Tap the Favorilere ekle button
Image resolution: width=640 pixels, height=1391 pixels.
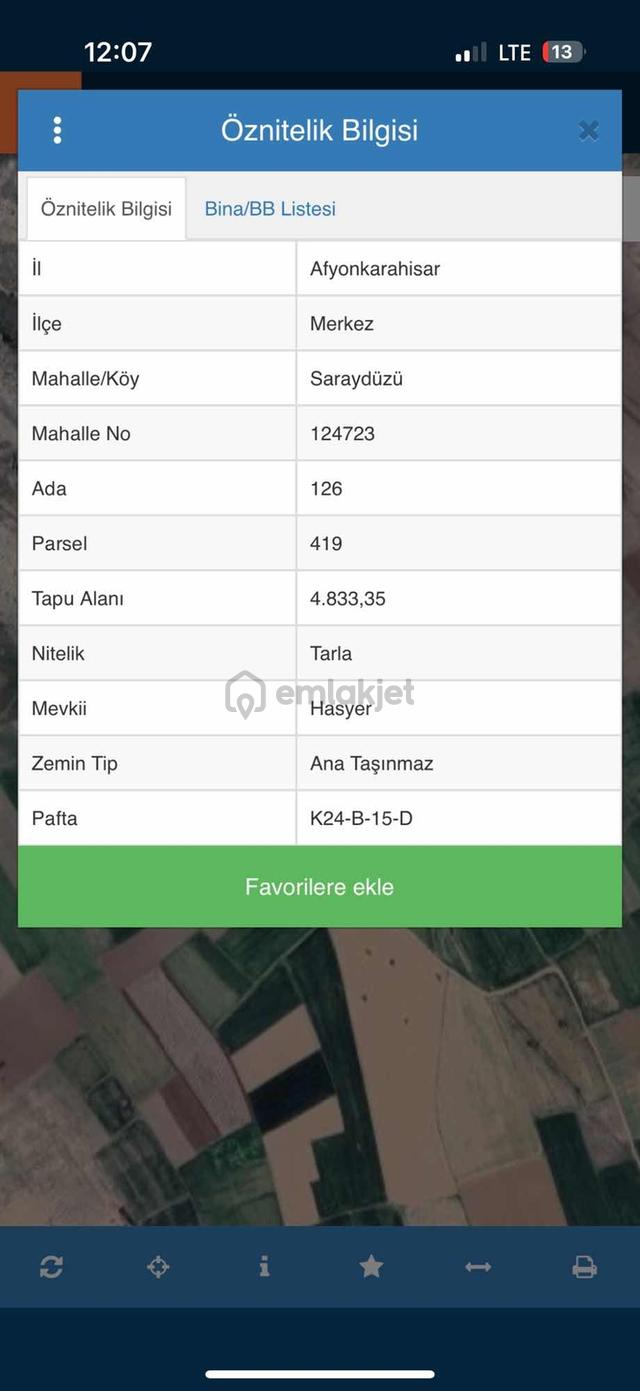[x=320, y=887]
